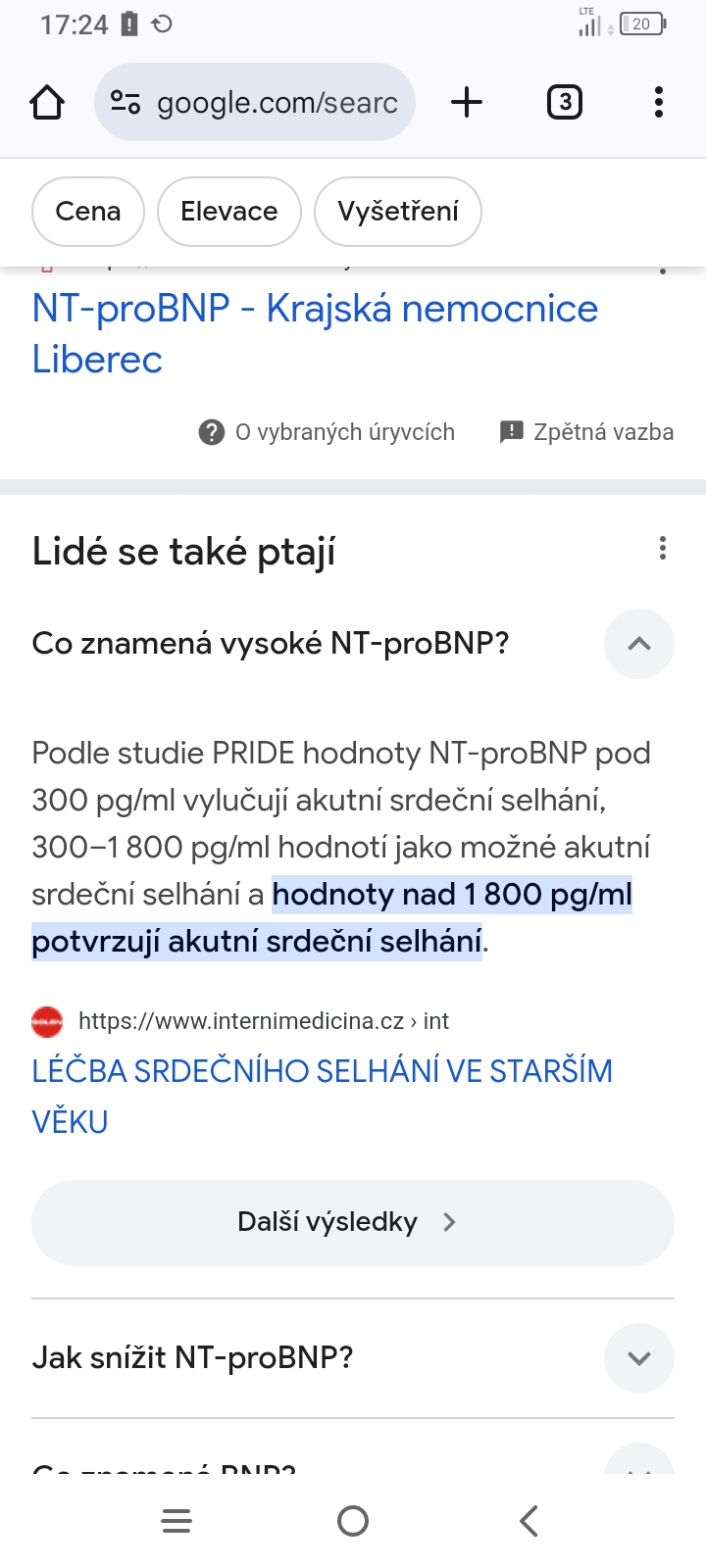
Task: Show the open tabs switcher
Action: point(564,102)
